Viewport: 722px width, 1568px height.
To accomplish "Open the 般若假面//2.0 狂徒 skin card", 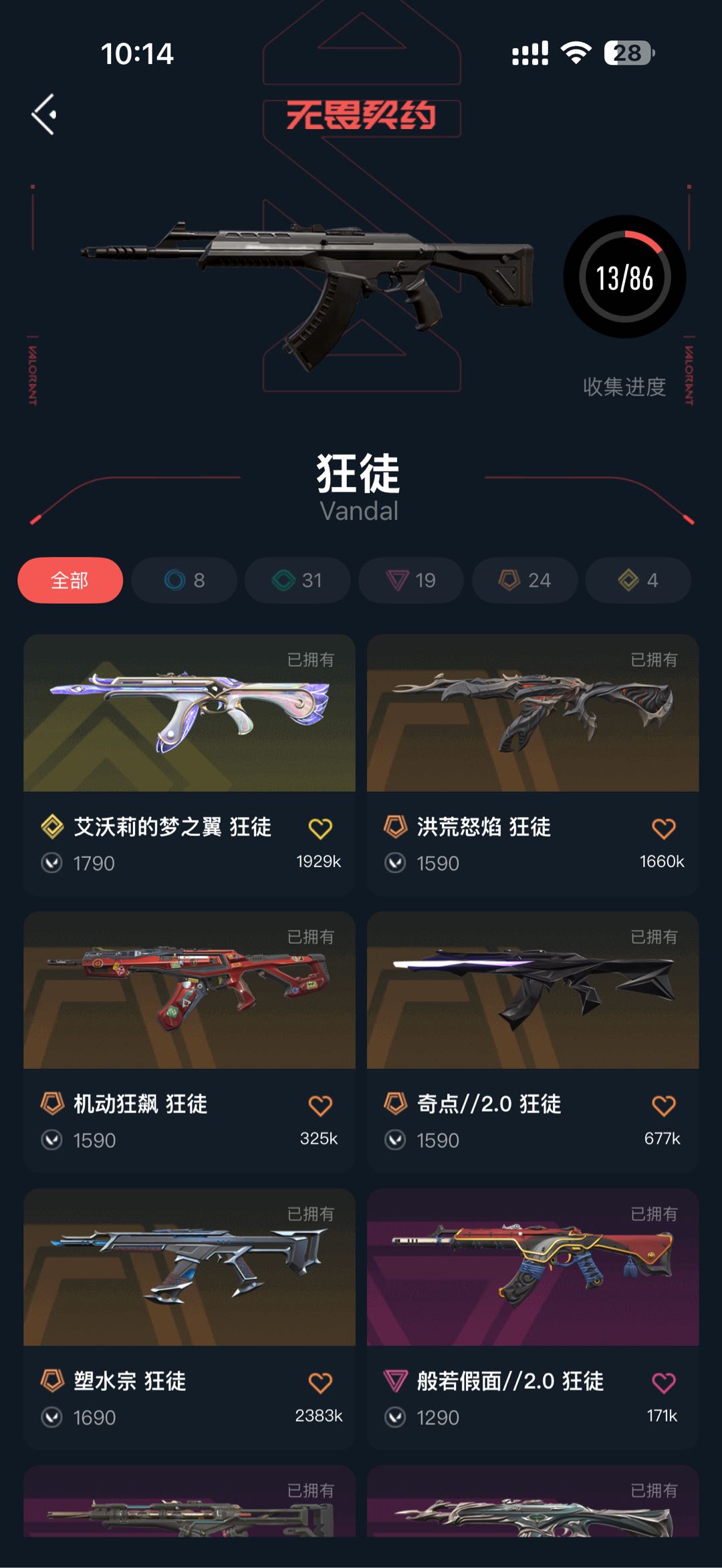I will pyautogui.click(x=533, y=1319).
